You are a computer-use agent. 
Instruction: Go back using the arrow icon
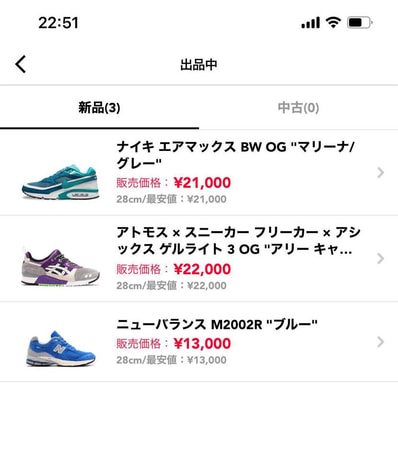tap(21, 64)
